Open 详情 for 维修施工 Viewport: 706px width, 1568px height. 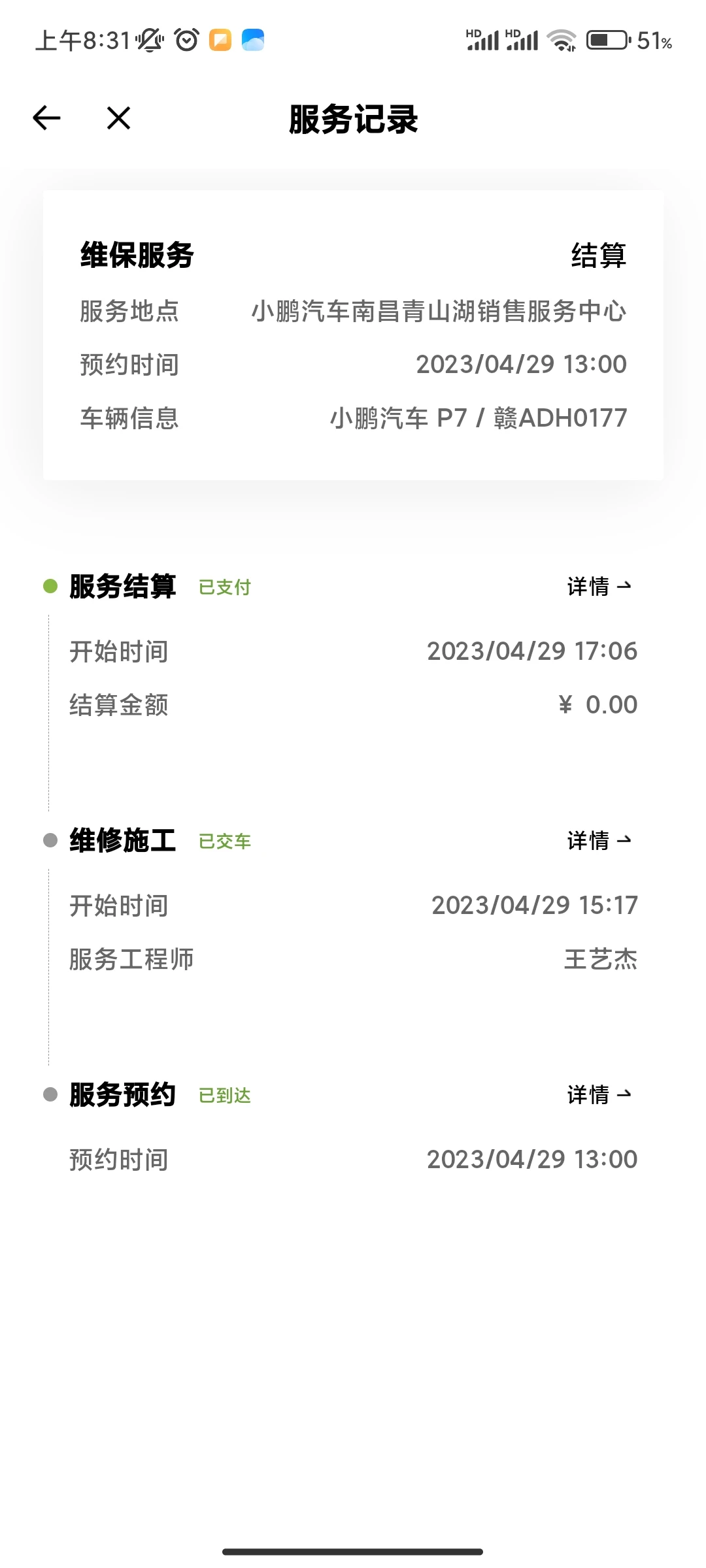[x=599, y=840]
